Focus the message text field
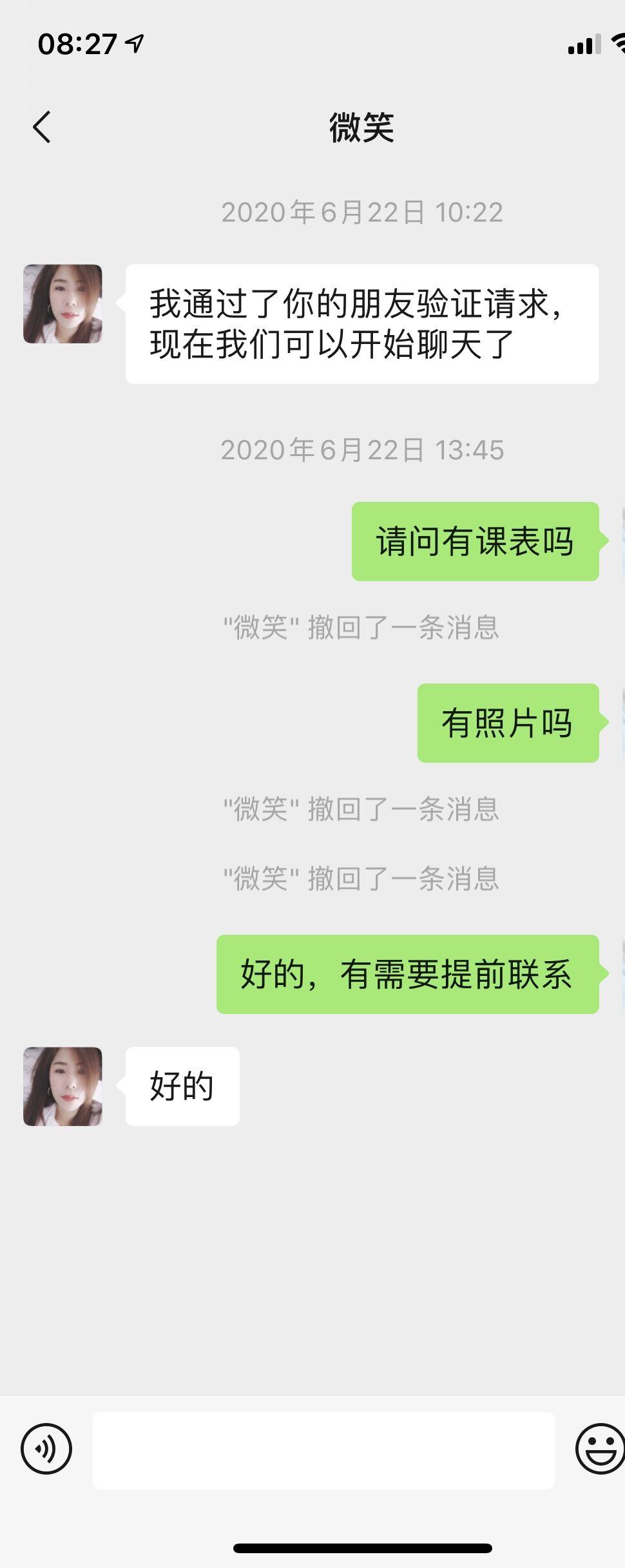625x1568 pixels. (x=323, y=1450)
